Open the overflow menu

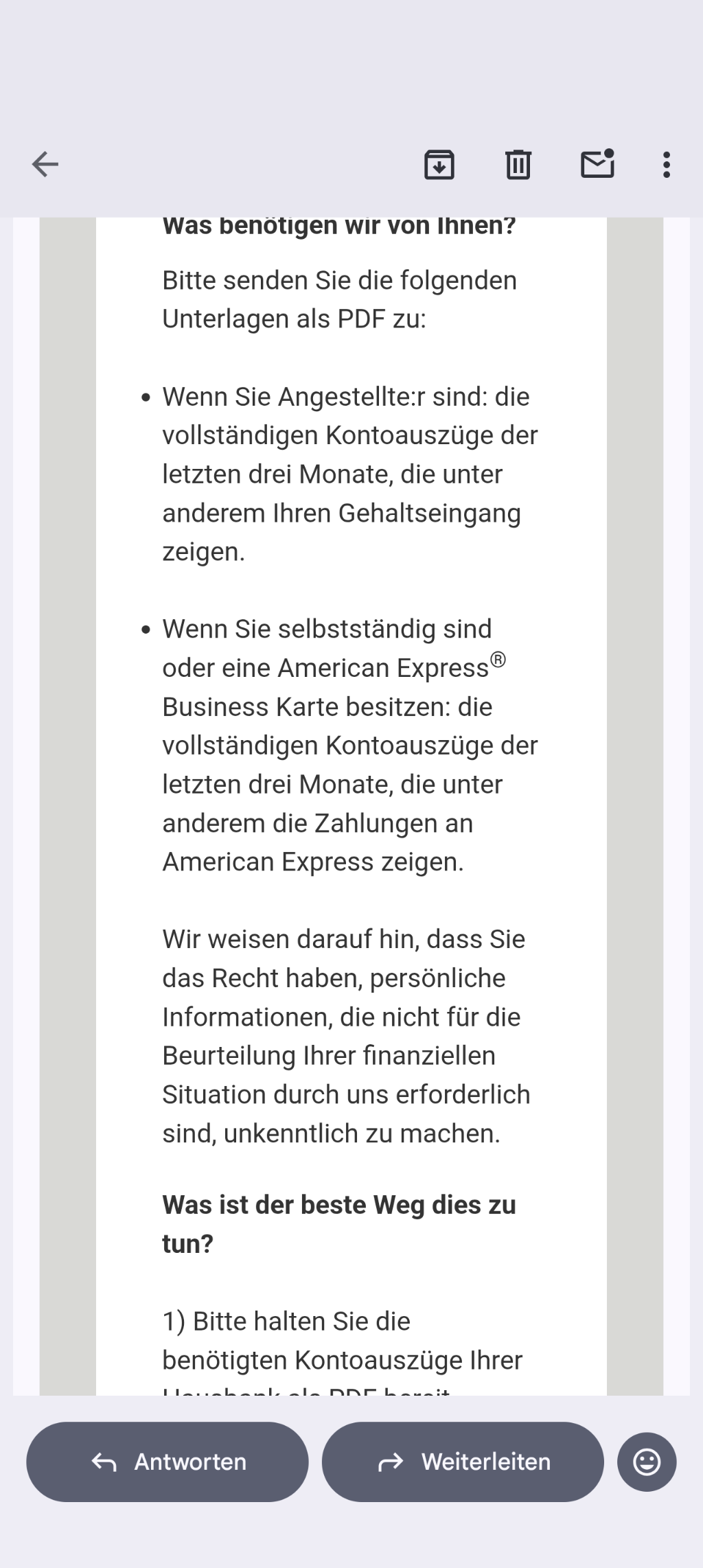pyautogui.click(x=666, y=165)
